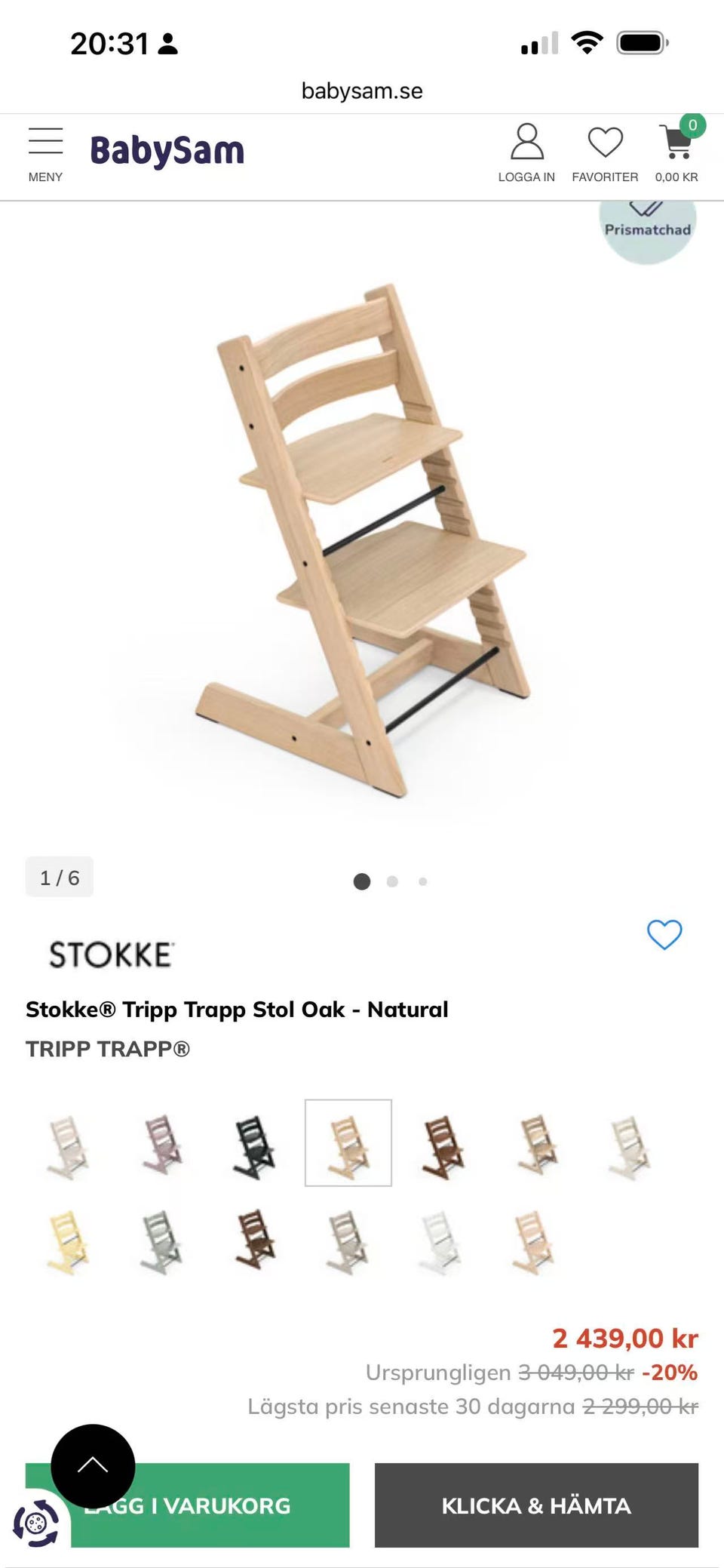The width and height of the screenshot is (724, 1568).
Task: Go to the BabySam home page
Action: point(167,150)
